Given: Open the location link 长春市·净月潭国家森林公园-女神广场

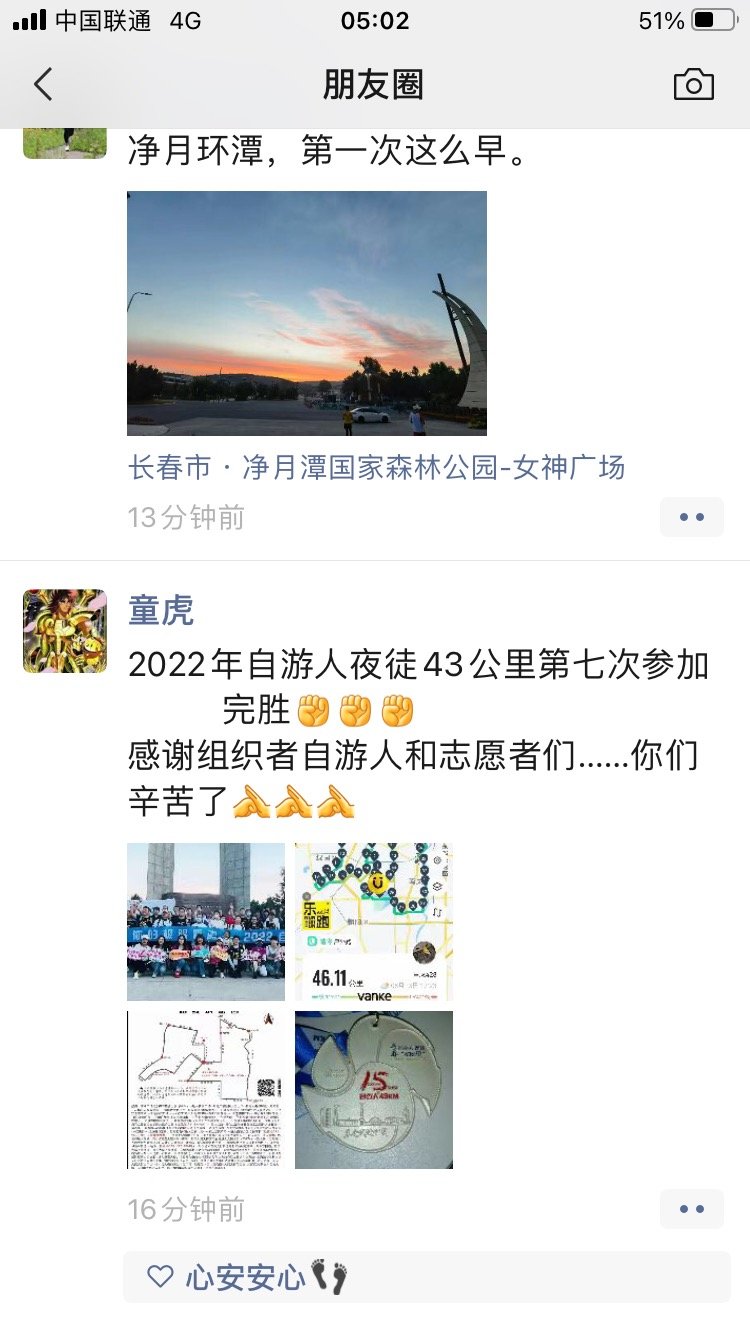Looking at the screenshot, I should pyautogui.click(x=376, y=467).
